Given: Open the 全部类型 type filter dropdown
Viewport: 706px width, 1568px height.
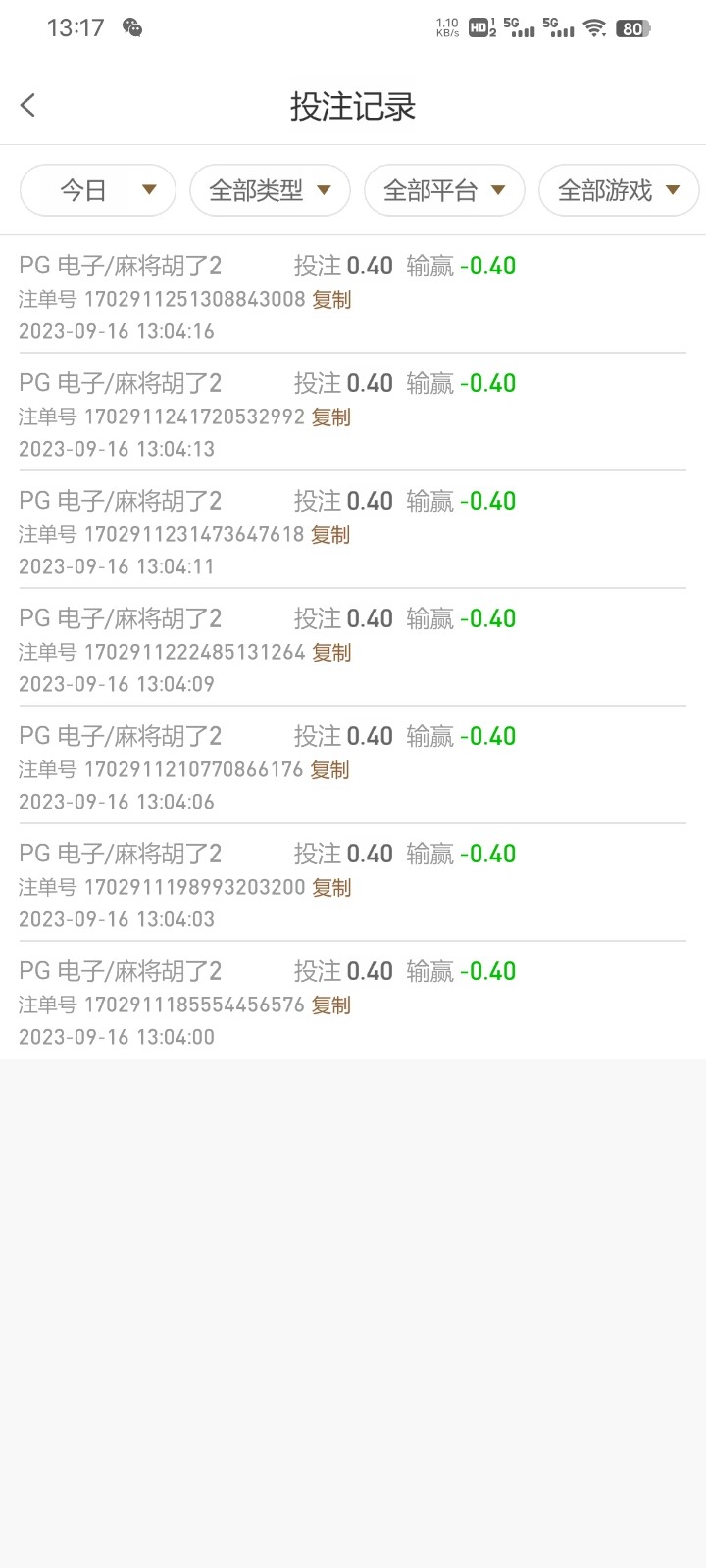Looking at the screenshot, I should [x=270, y=190].
